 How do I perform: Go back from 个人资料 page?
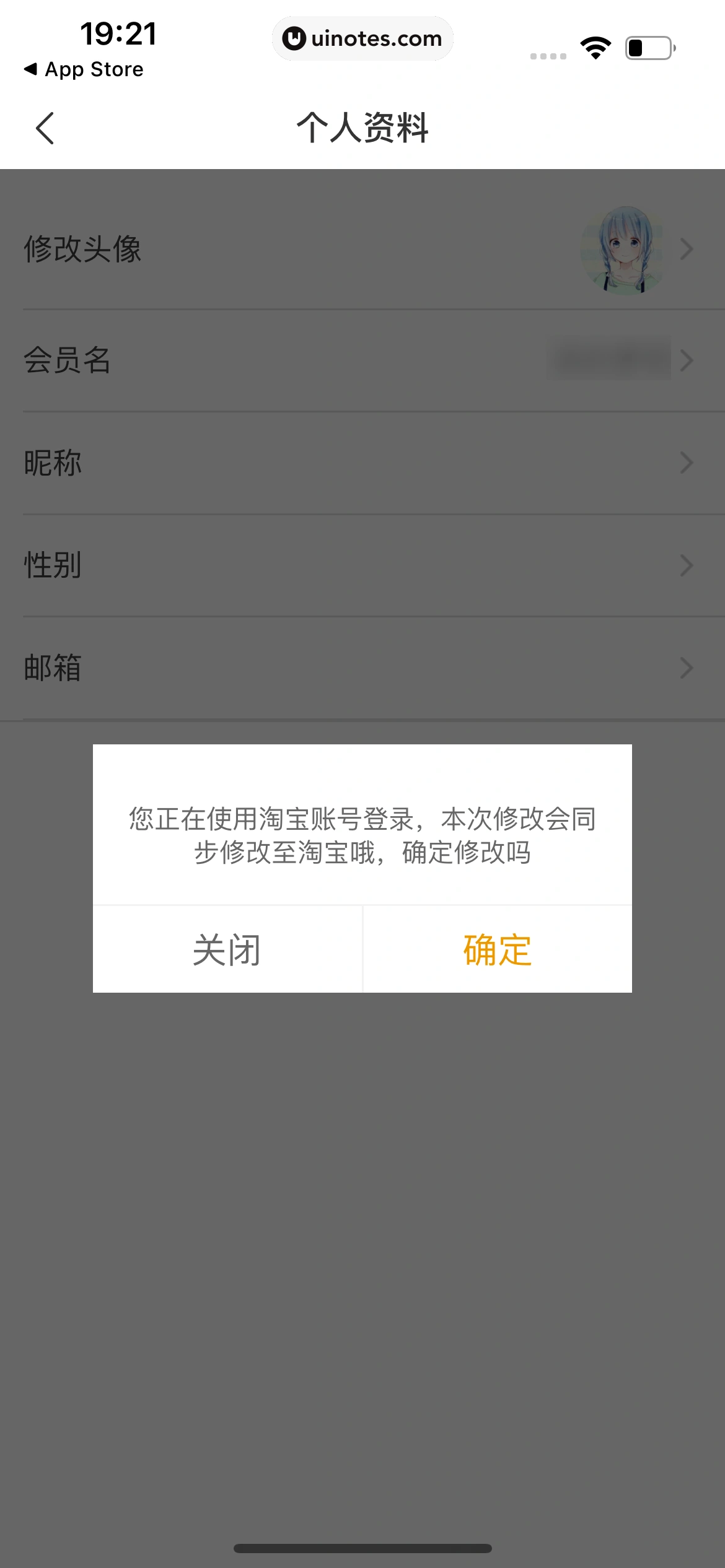(x=45, y=128)
